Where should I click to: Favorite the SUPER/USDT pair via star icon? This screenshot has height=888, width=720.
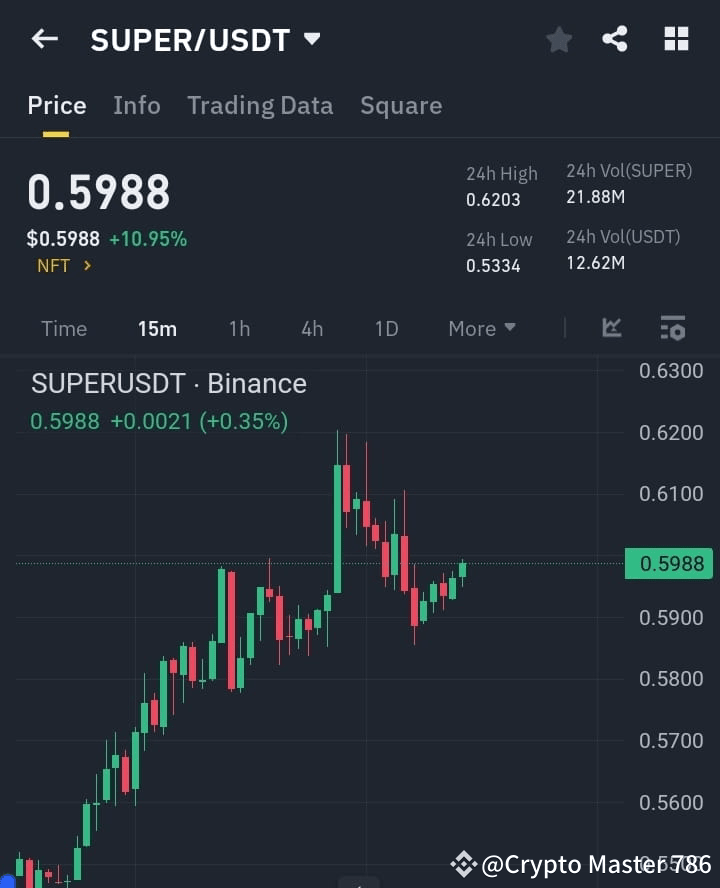pos(558,39)
